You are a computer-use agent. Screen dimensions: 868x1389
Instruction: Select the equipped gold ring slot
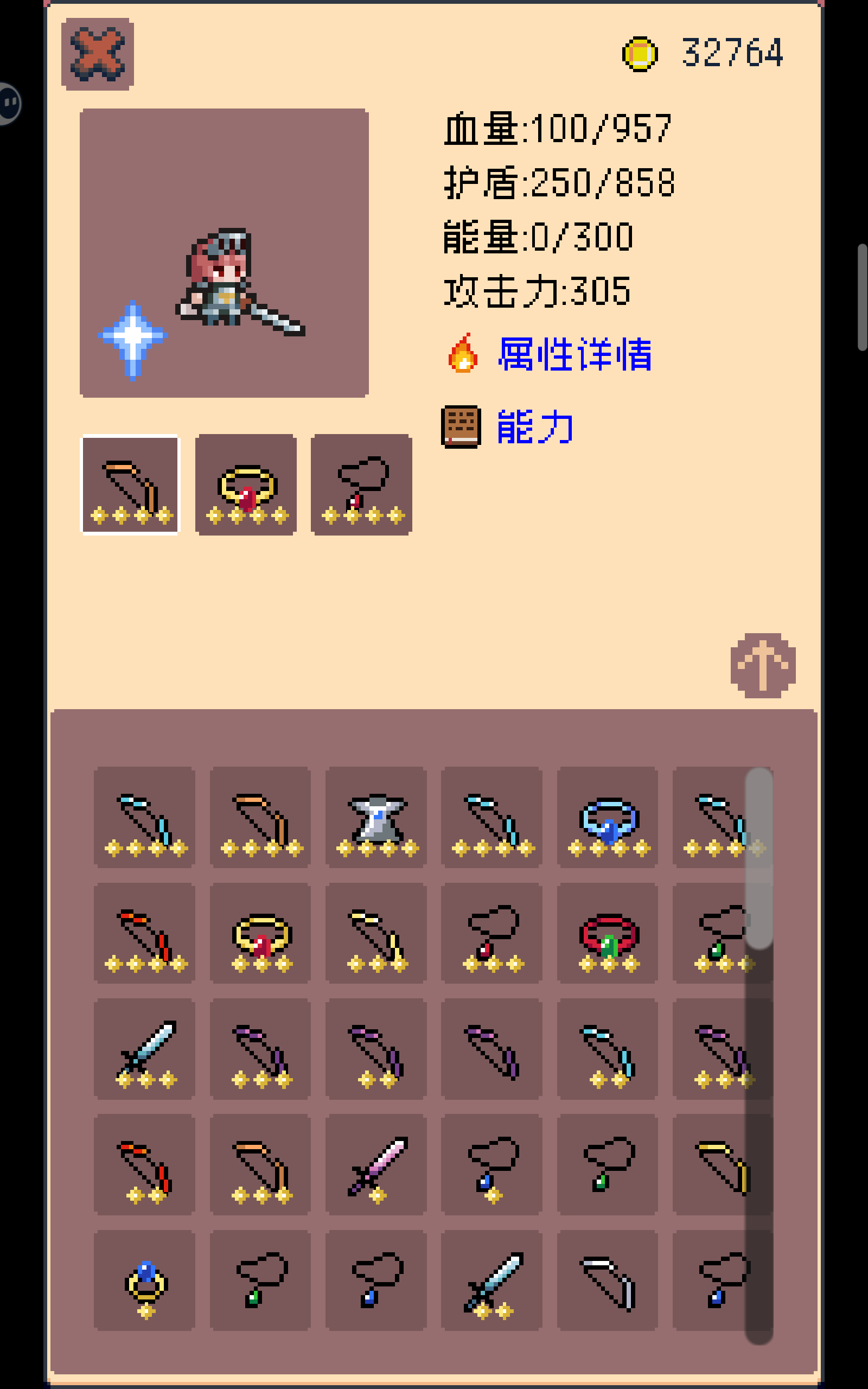(x=246, y=485)
